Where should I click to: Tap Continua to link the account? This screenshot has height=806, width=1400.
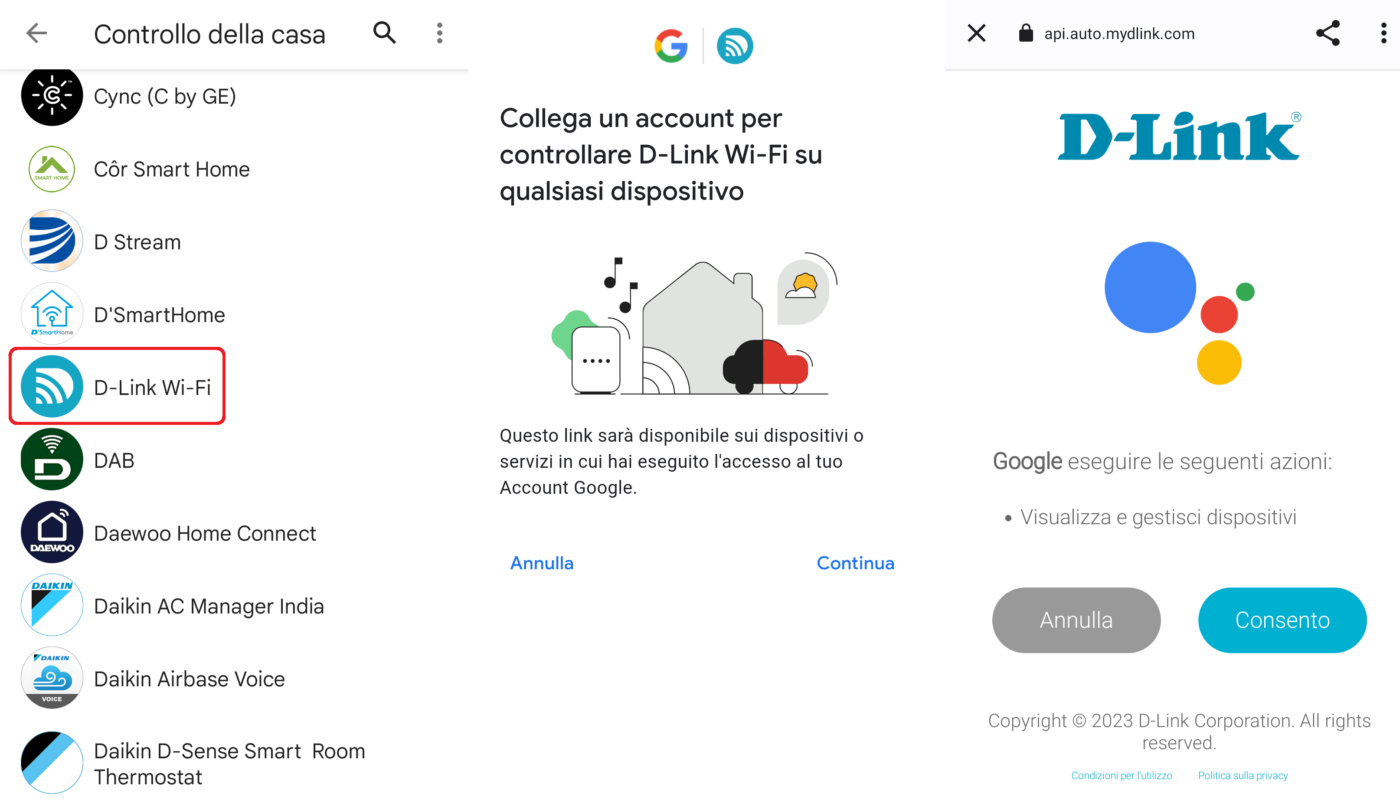coord(855,563)
